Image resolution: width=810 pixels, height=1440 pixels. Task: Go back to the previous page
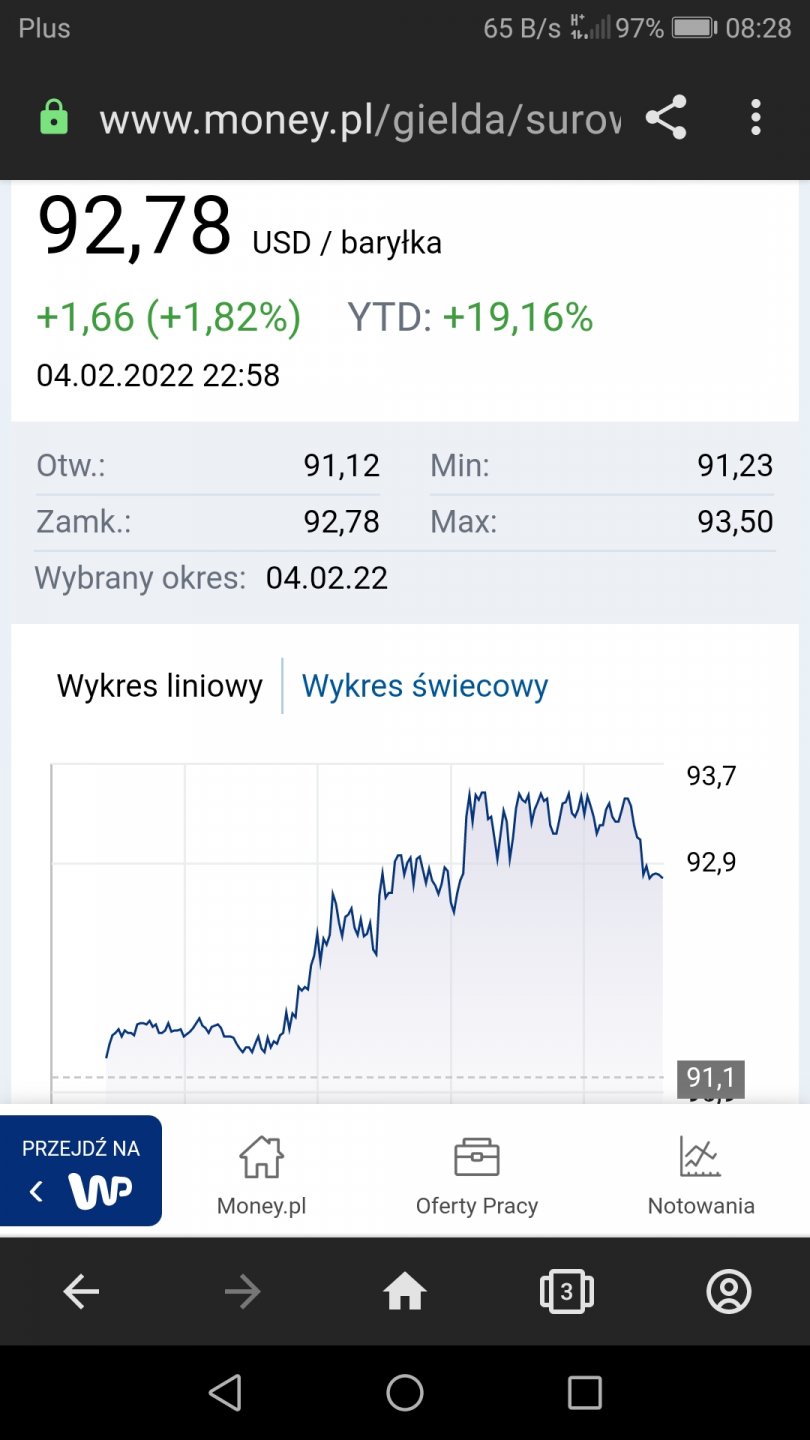pyautogui.click(x=82, y=1292)
